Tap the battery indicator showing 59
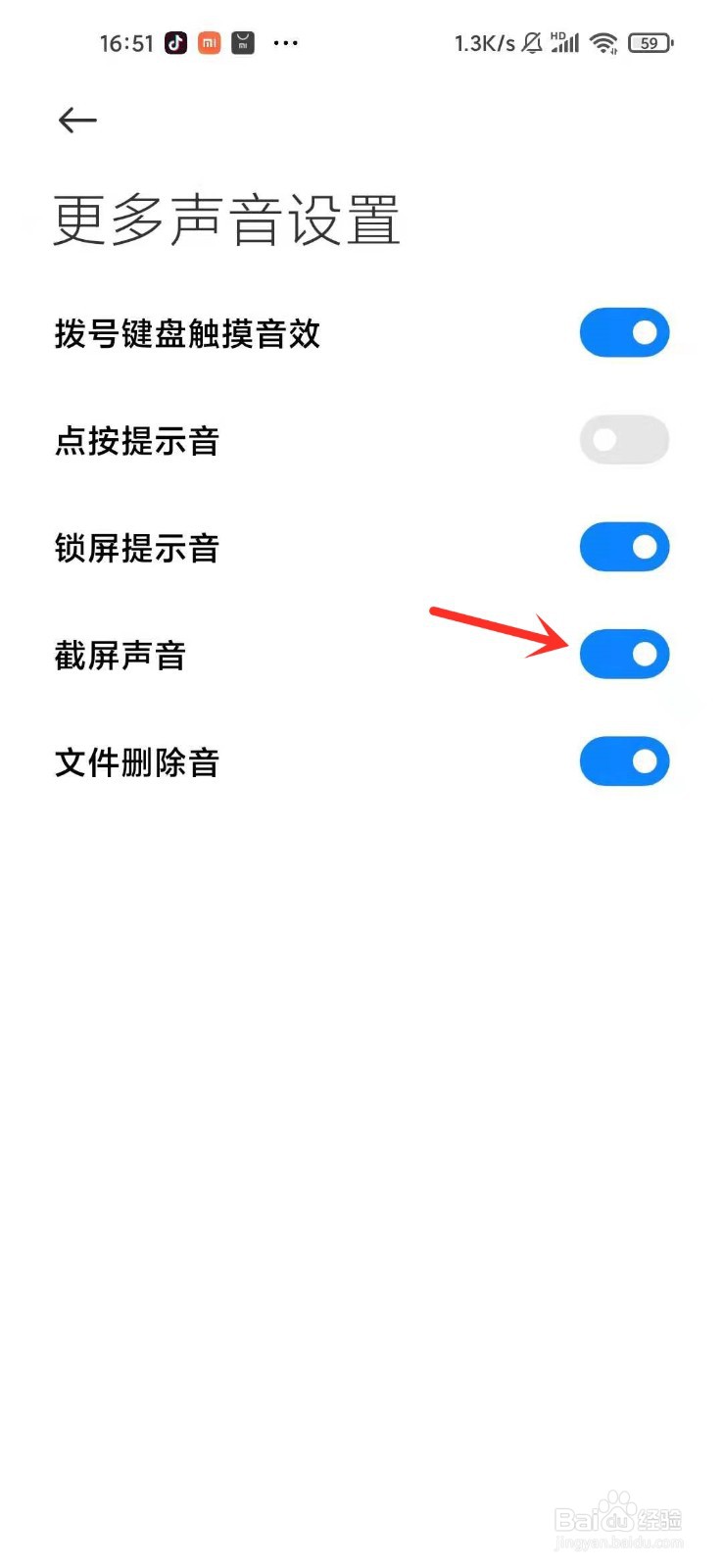Viewport: 723px width, 1568px height. 650,42
